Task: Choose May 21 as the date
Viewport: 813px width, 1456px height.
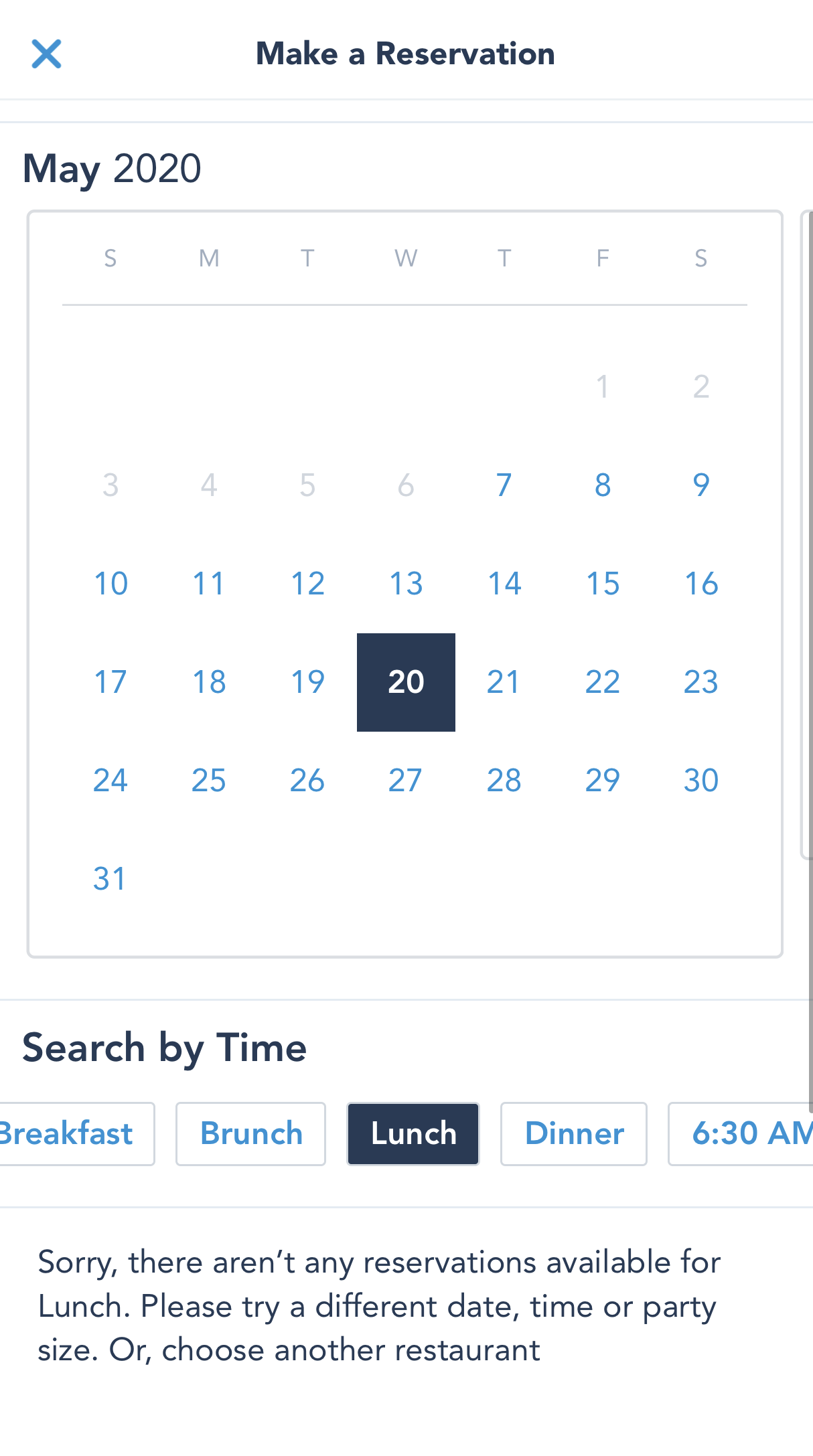Action: [x=504, y=681]
